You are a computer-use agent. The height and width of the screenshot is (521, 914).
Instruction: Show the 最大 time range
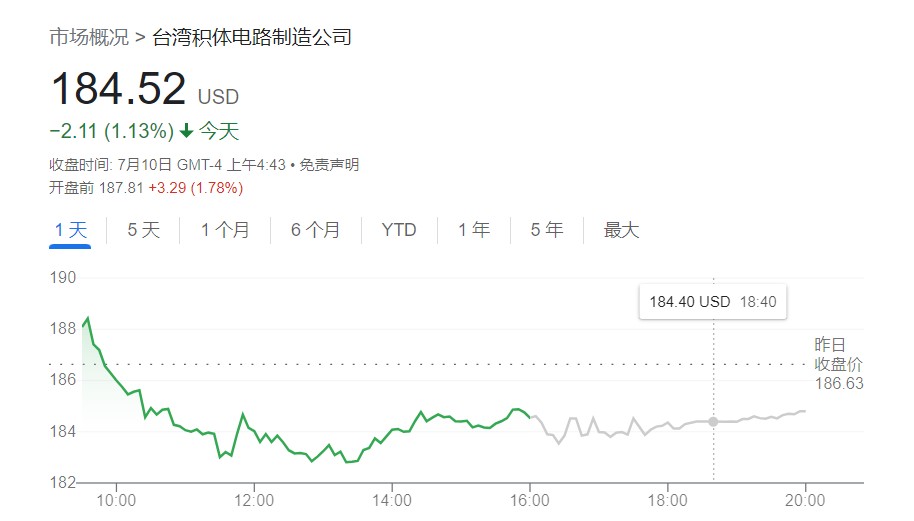tap(621, 230)
